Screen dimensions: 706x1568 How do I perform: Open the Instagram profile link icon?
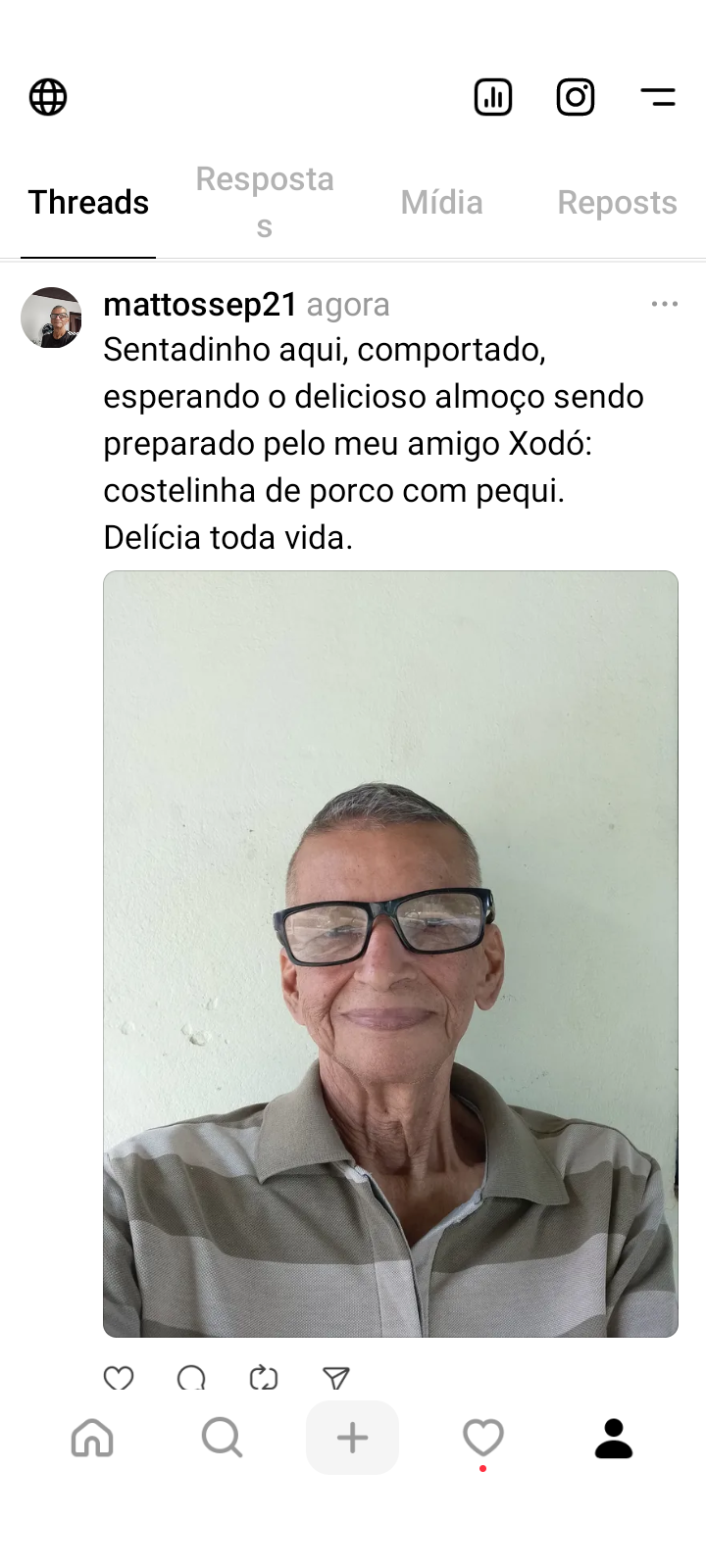tap(576, 97)
